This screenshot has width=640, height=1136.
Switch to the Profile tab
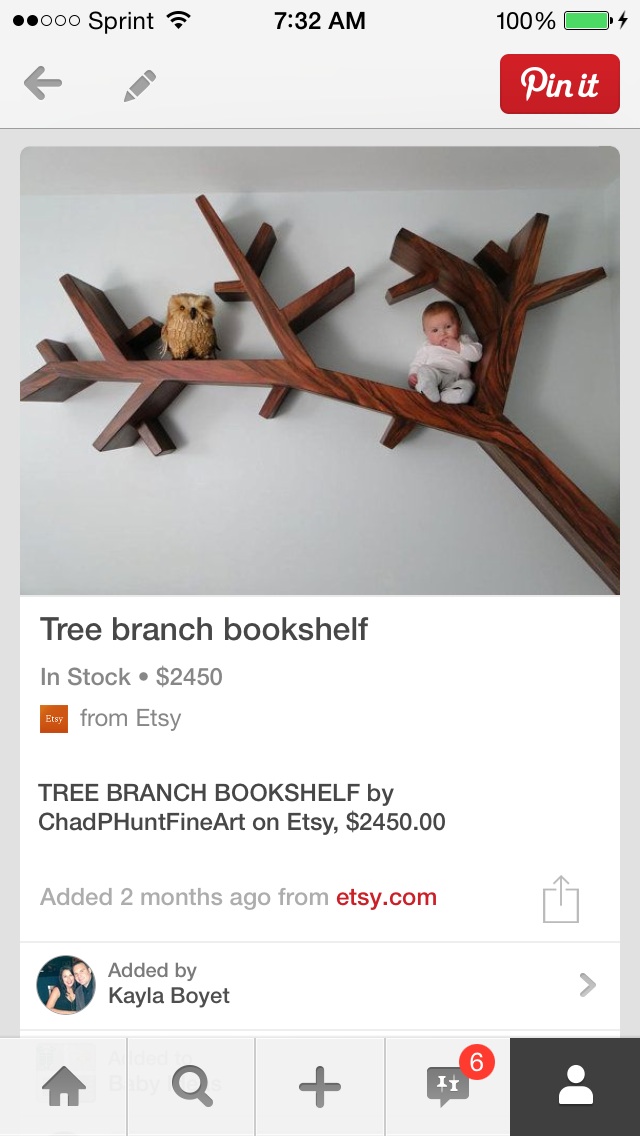point(575,1087)
